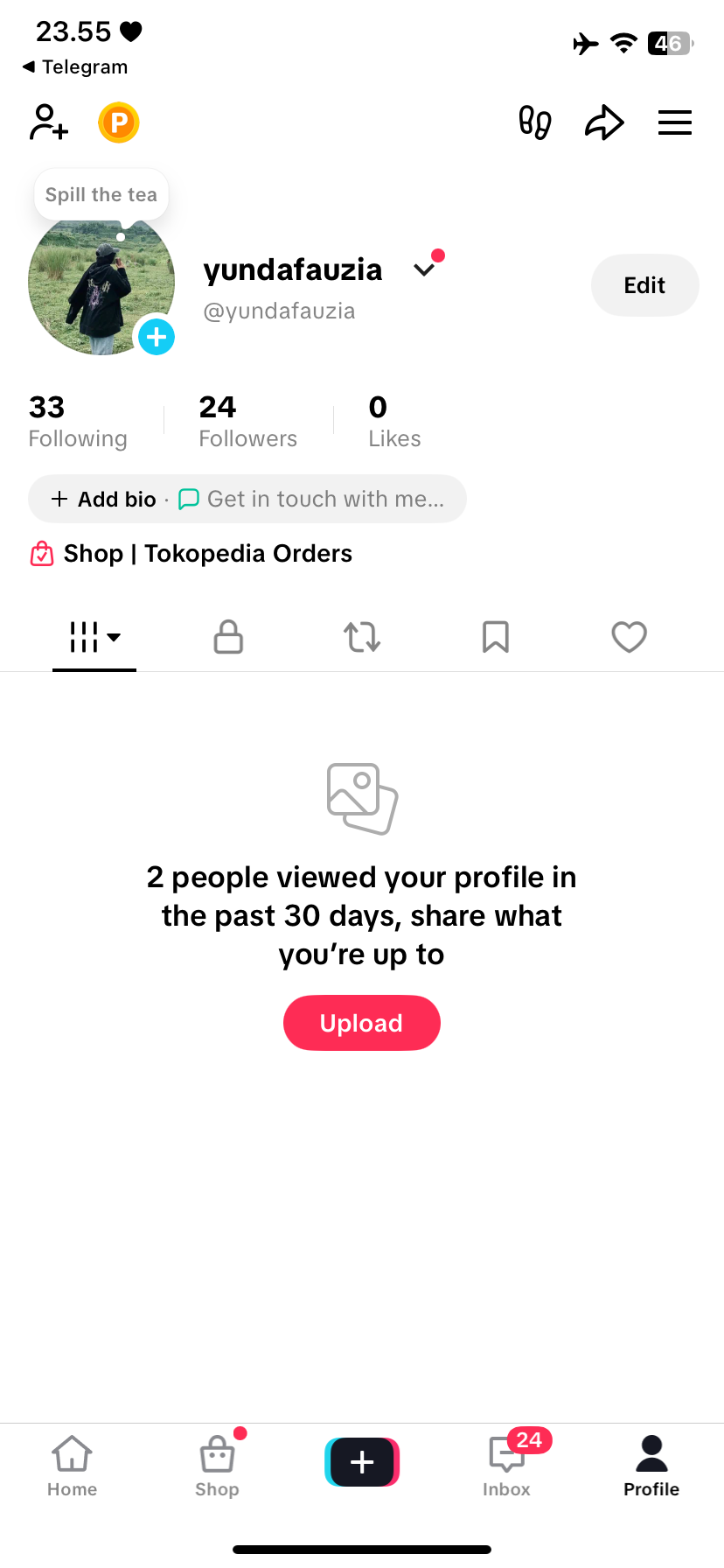Screen dimensions: 724x1568
Task: Tap the Edit profile button
Action: pos(644,285)
